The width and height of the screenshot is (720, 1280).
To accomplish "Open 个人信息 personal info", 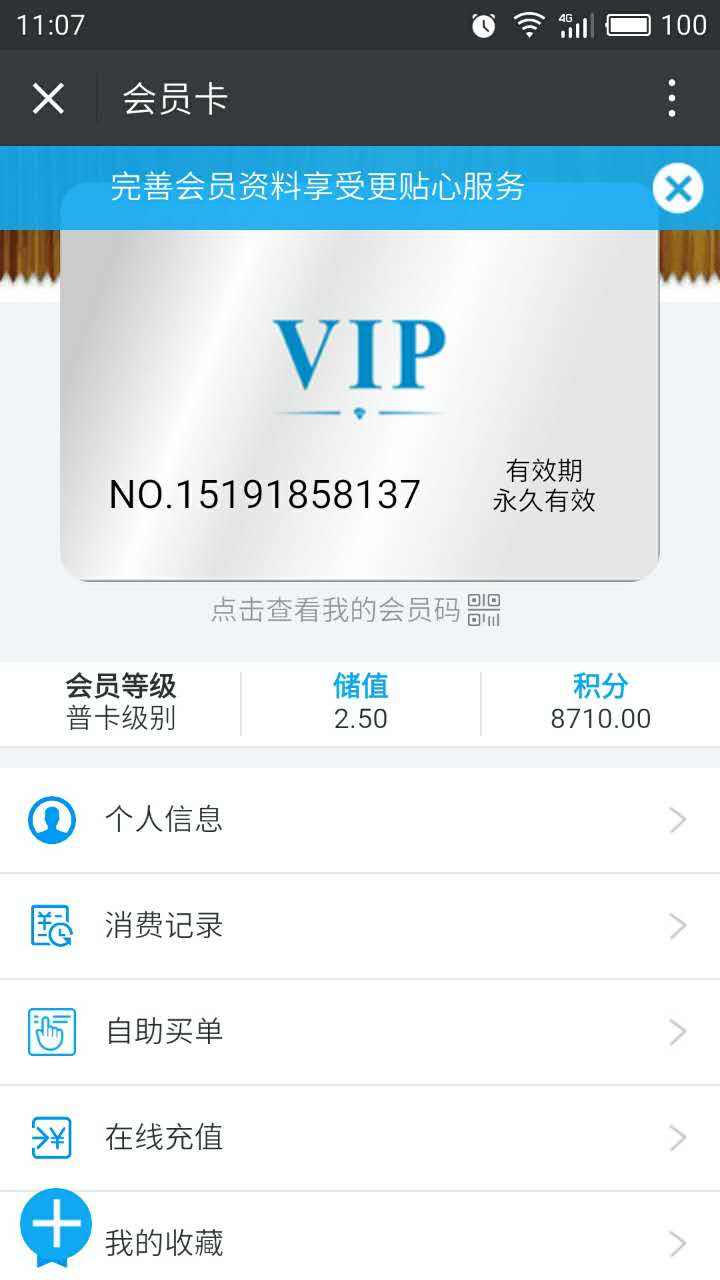I will tap(360, 820).
